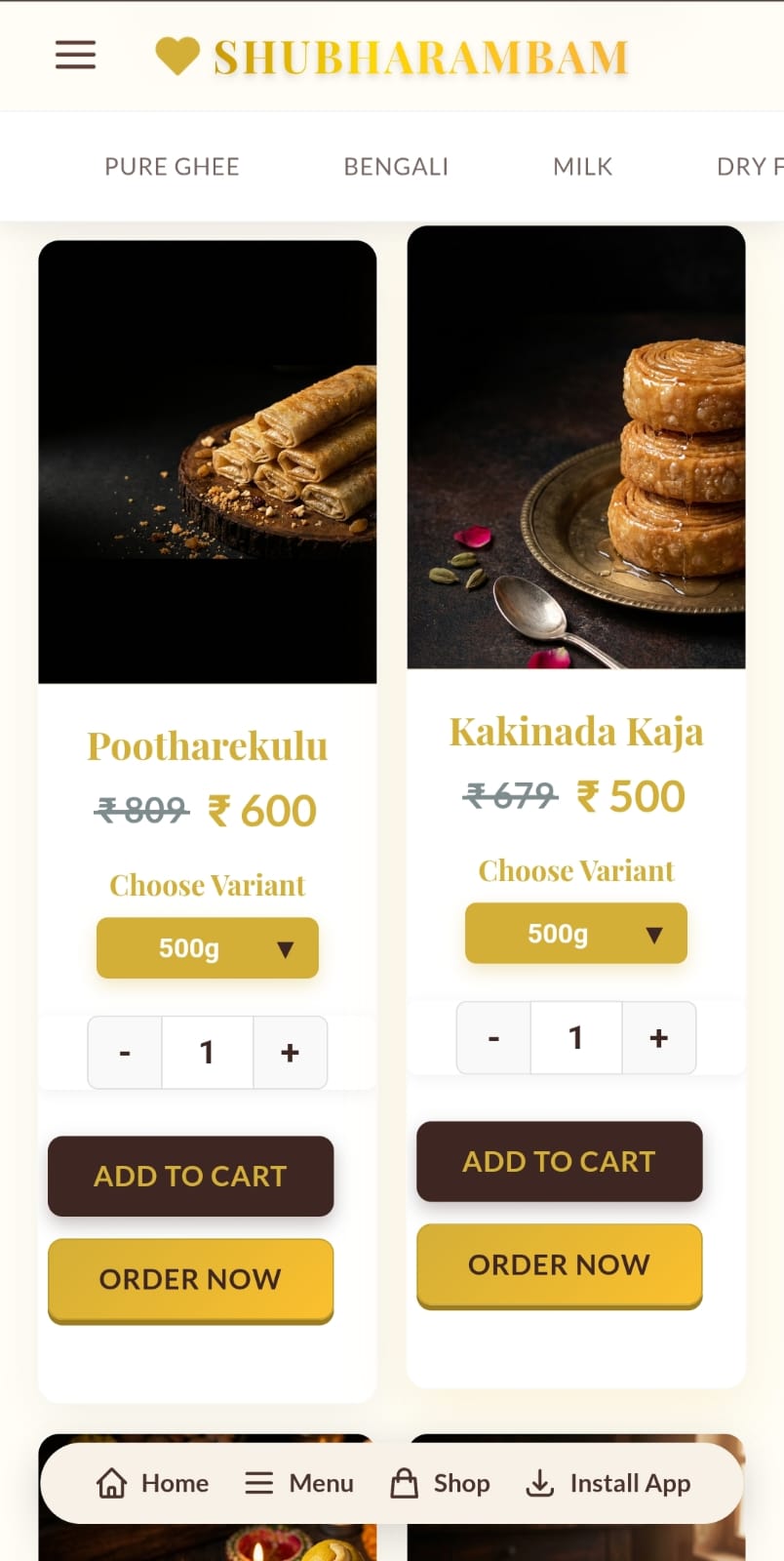Increase the Kakinada Kaja quantity
The width and height of the screenshot is (784, 1561).
pyautogui.click(x=658, y=1038)
